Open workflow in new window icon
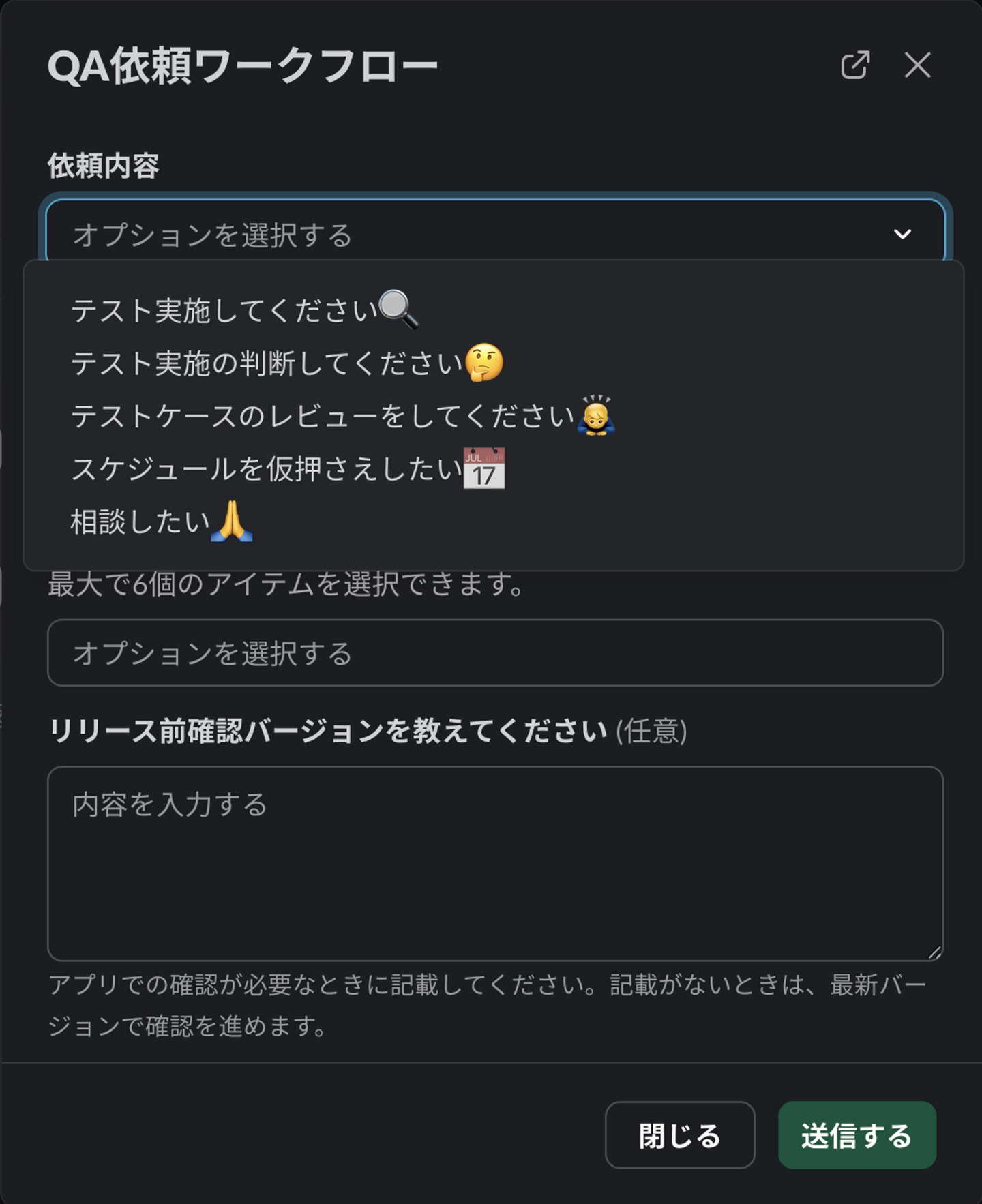 pyautogui.click(x=855, y=65)
